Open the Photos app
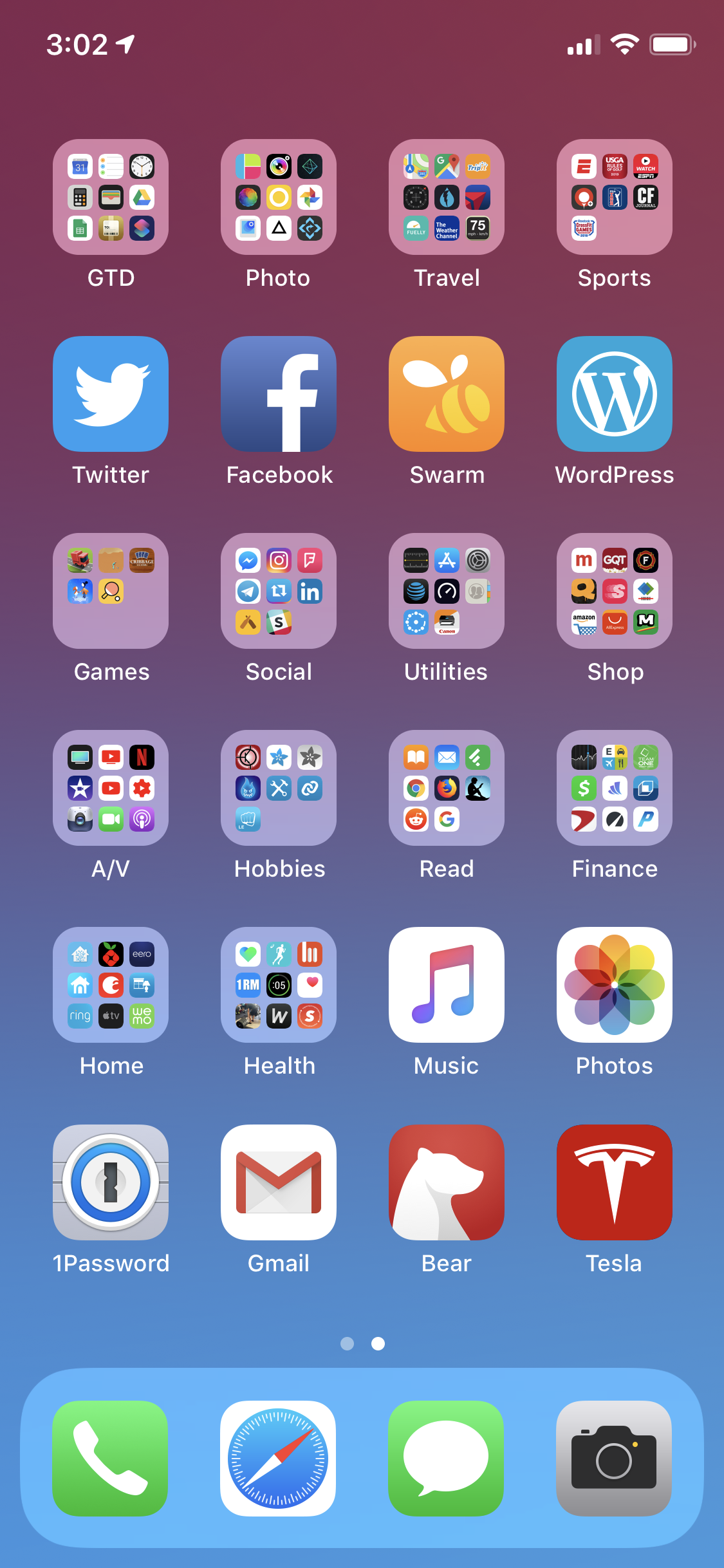The image size is (724, 1568). (x=615, y=985)
